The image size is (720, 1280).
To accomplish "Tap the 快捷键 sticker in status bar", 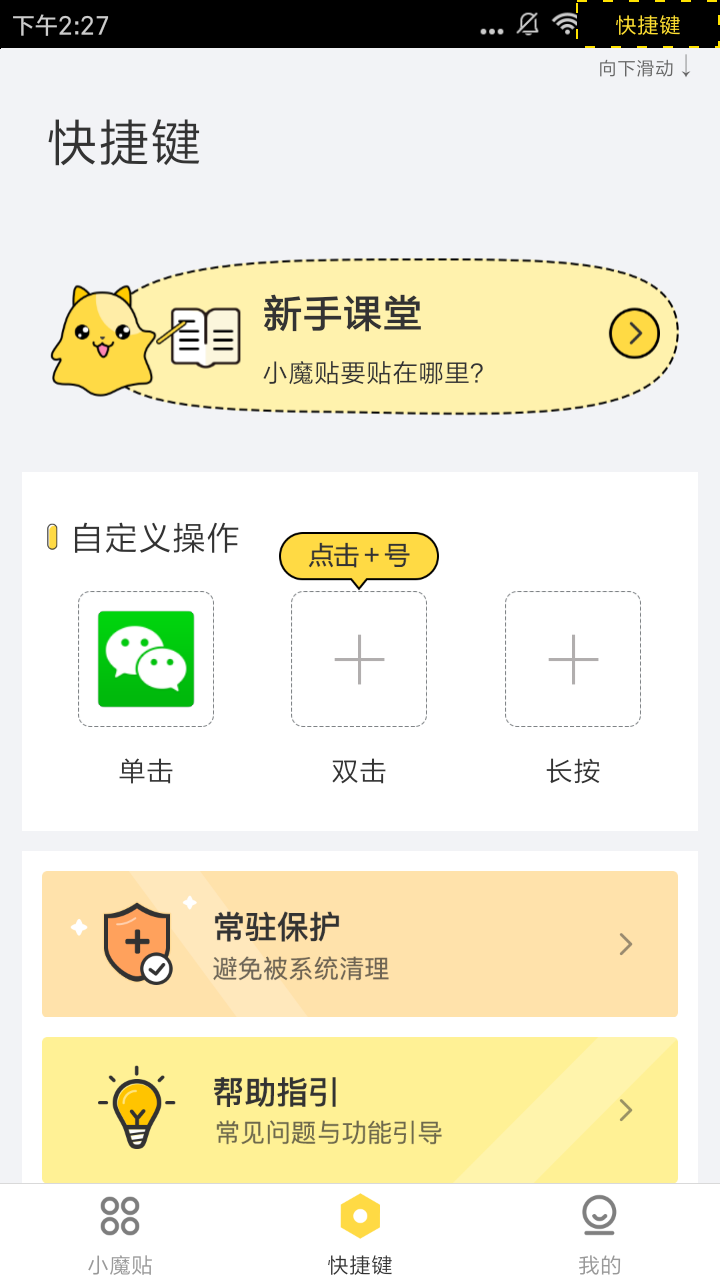I will point(648,24).
